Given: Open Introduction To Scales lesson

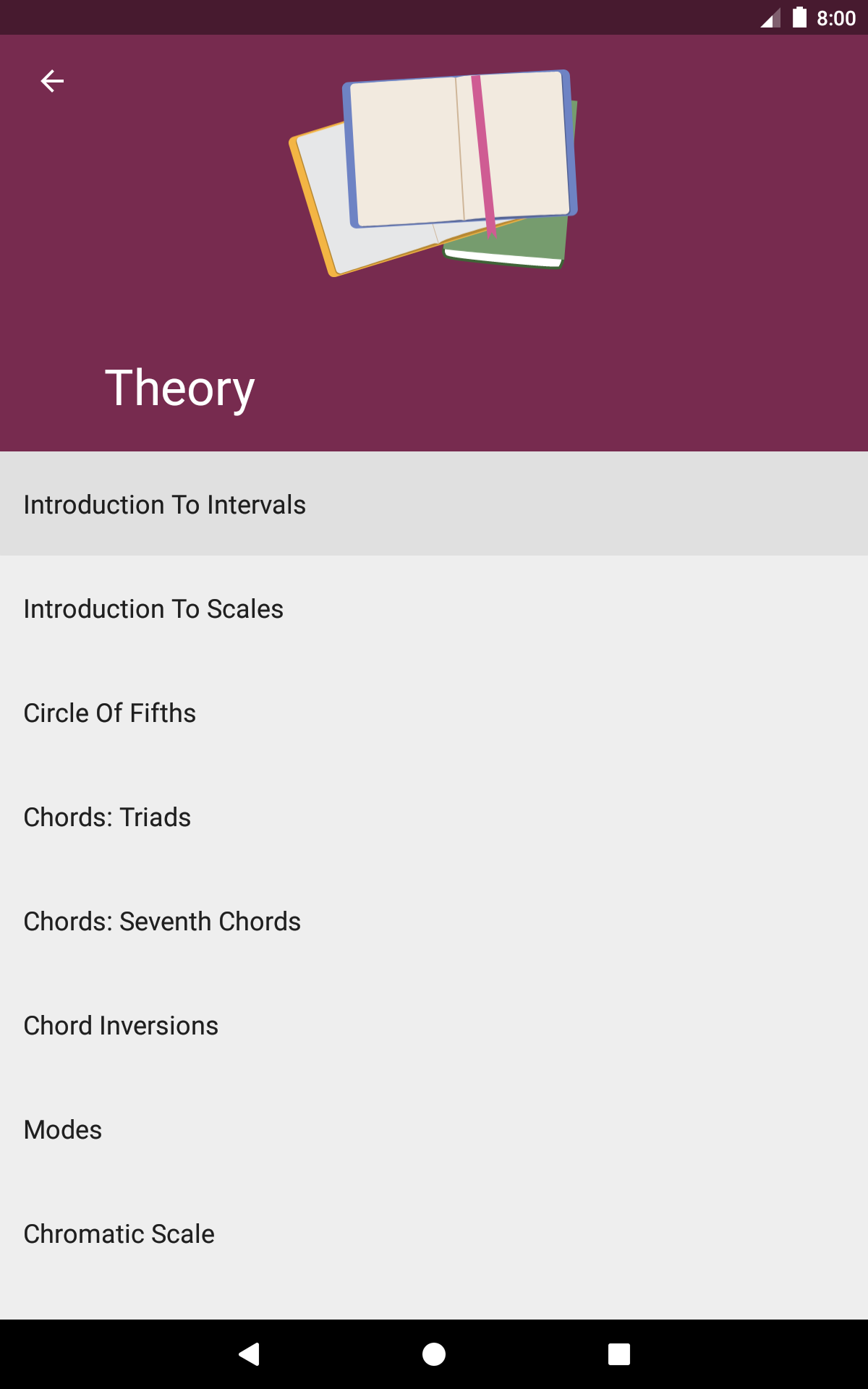Looking at the screenshot, I should coord(434,608).
